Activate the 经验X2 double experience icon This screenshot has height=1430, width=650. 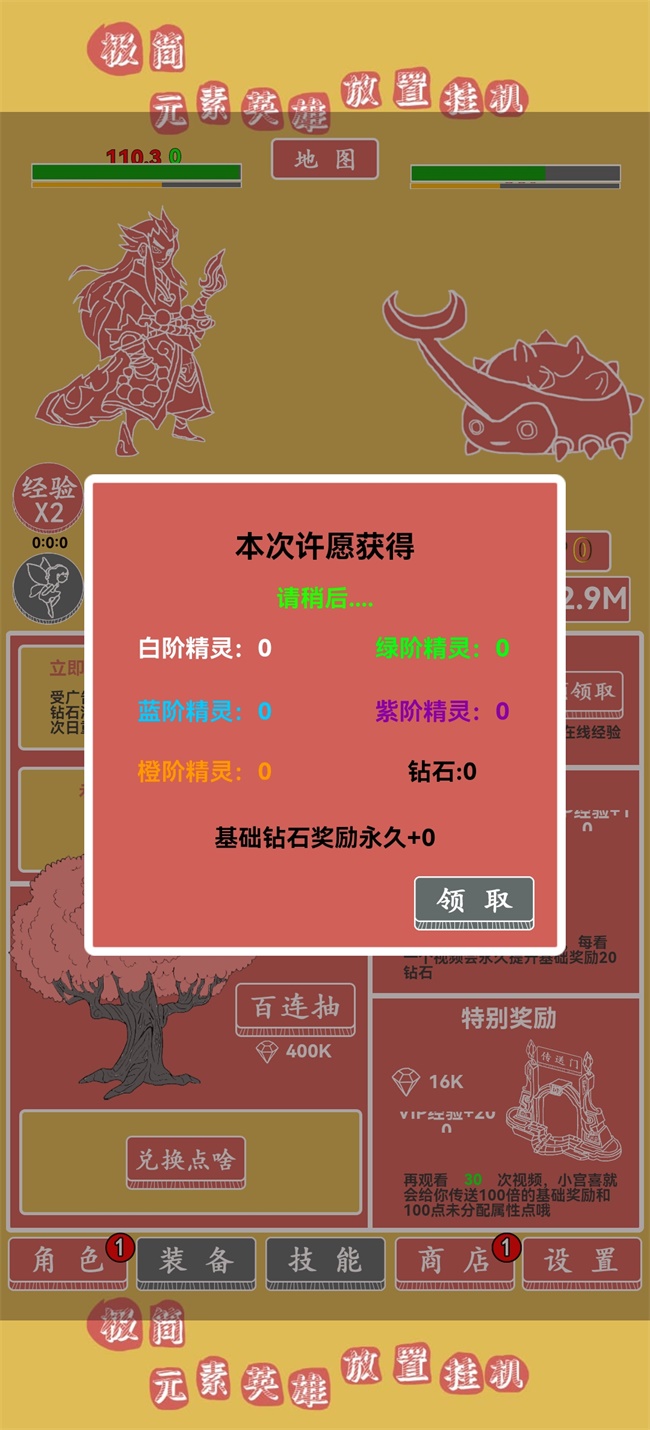pyautogui.click(x=49, y=499)
